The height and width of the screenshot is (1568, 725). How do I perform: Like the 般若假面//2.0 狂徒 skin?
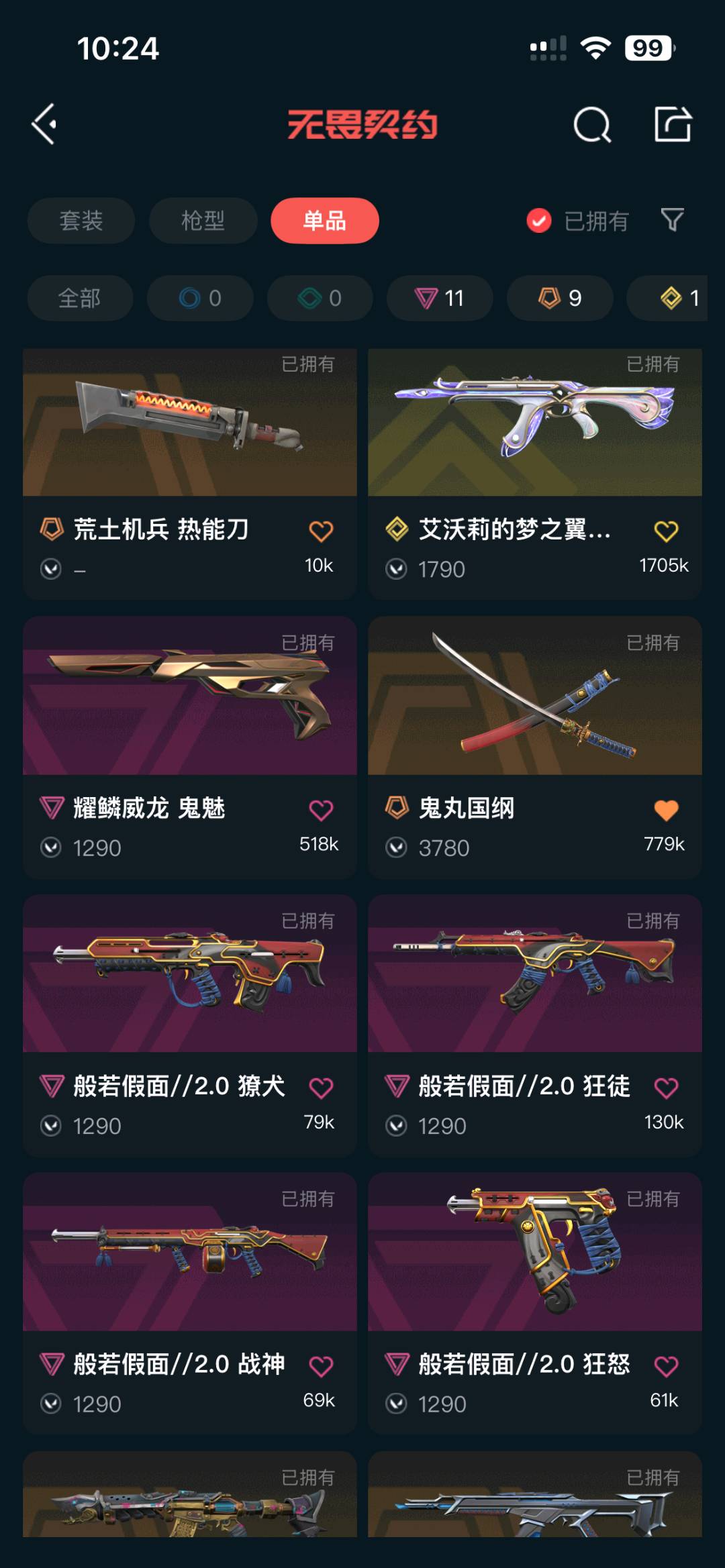click(x=666, y=1088)
